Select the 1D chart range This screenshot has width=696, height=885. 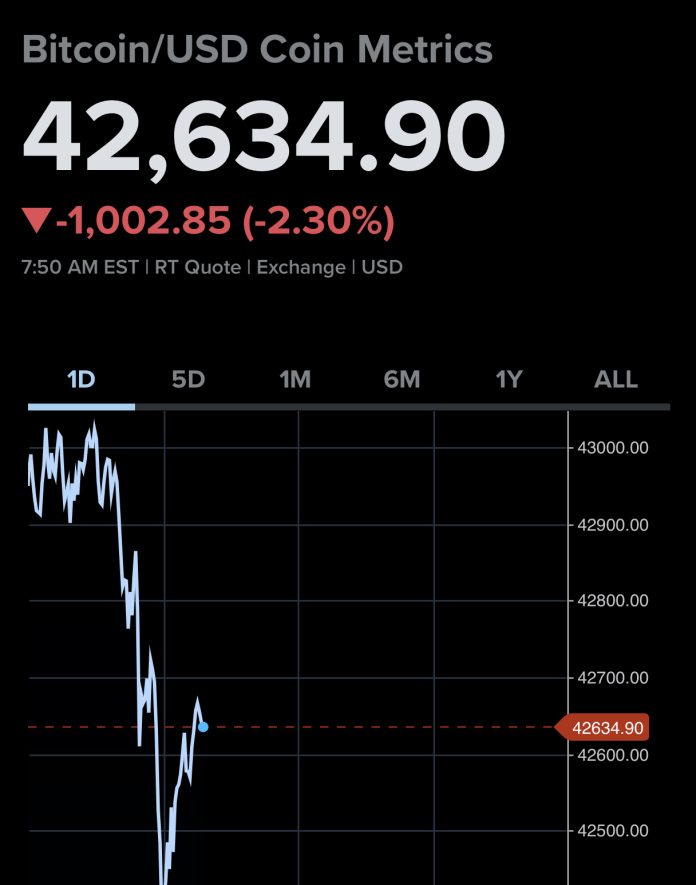(80, 380)
